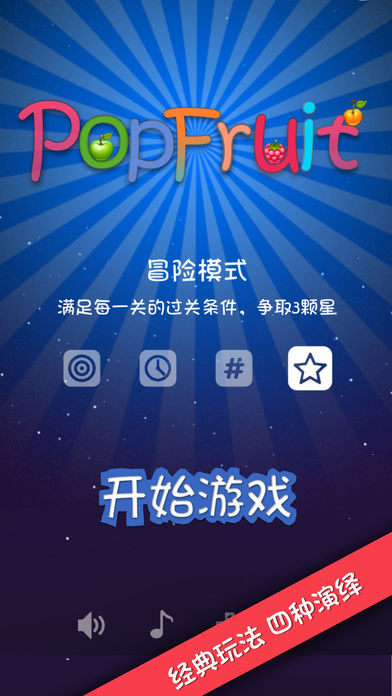392x696 pixels.
Task: Tap 开始游戏 to start the game
Action: (x=198, y=498)
